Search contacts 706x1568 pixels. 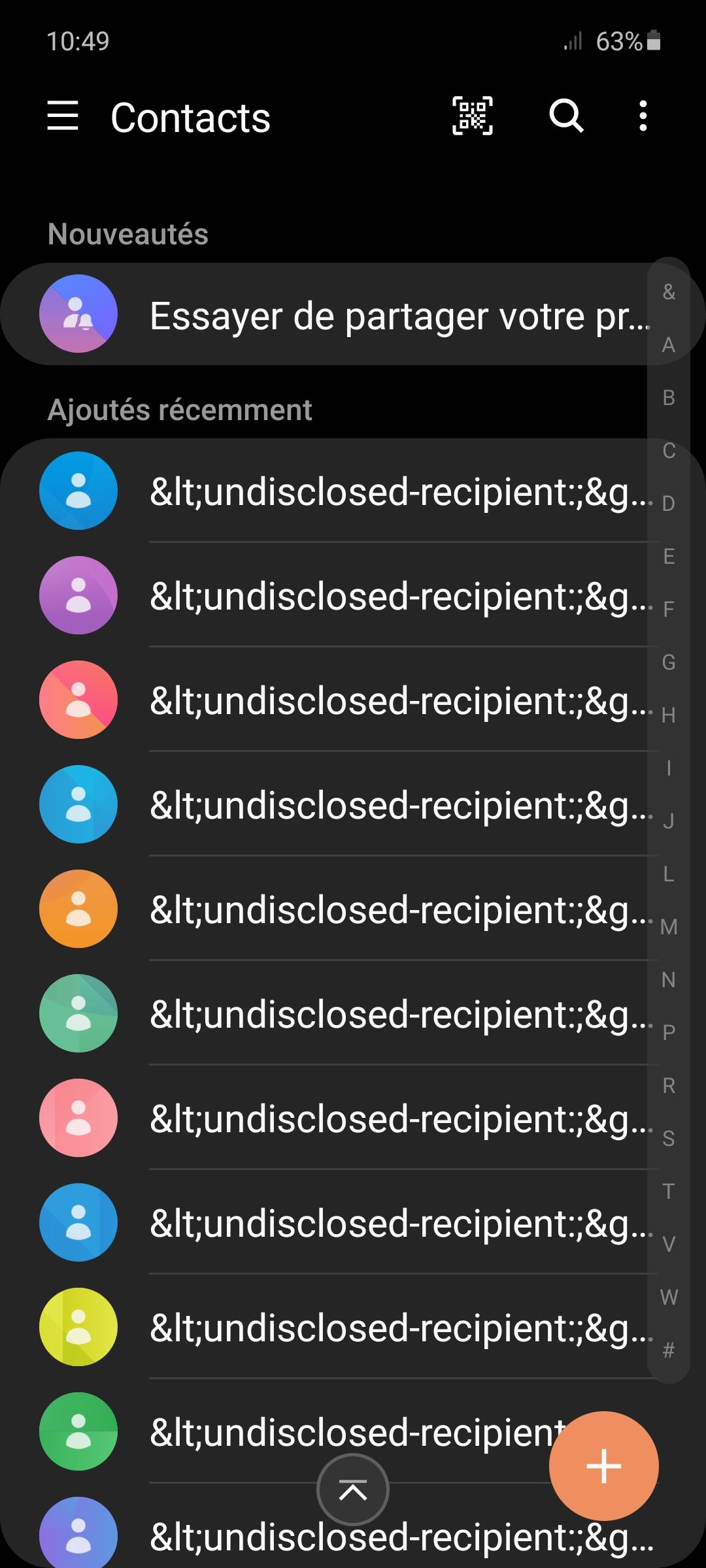click(566, 116)
